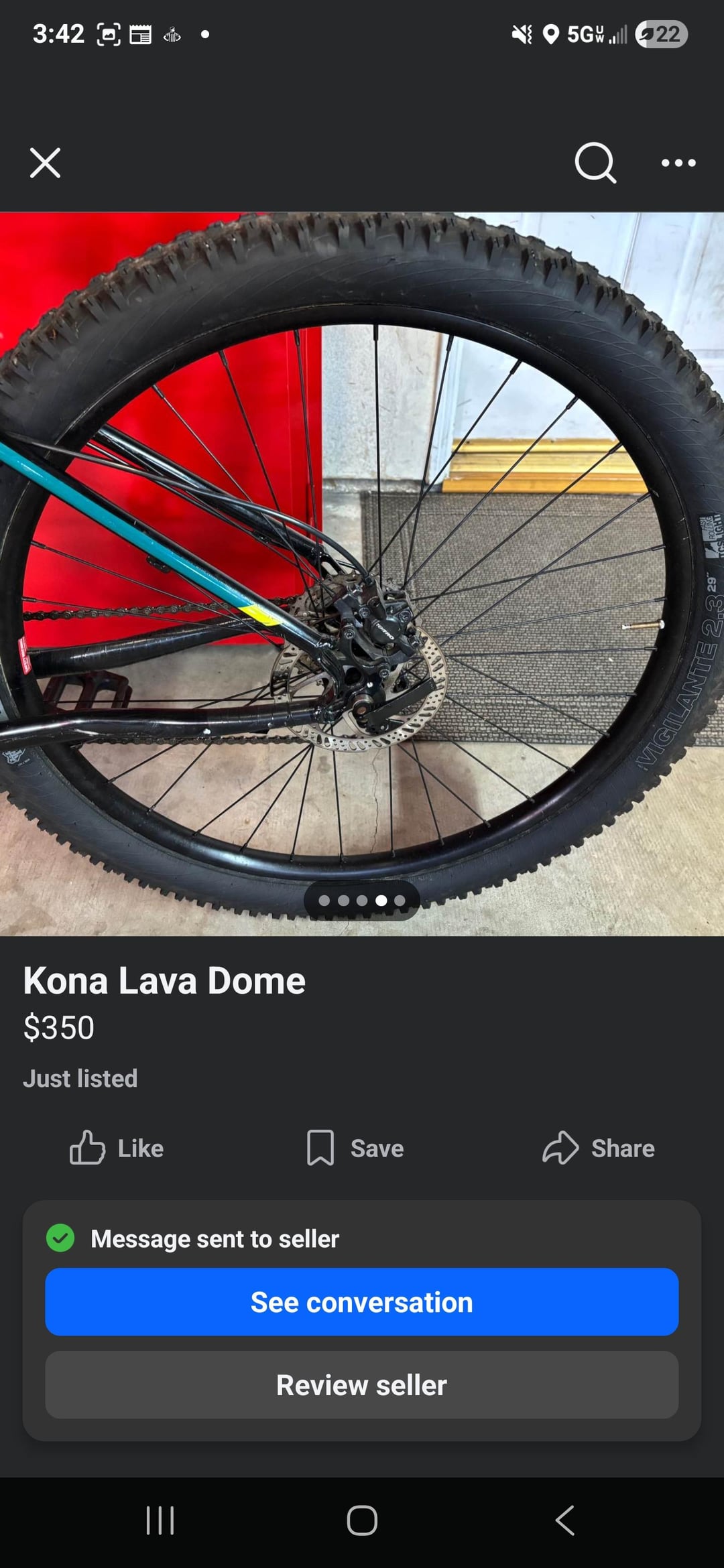
Task: Tap See conversation button
Action: [x=362, y=1302]
